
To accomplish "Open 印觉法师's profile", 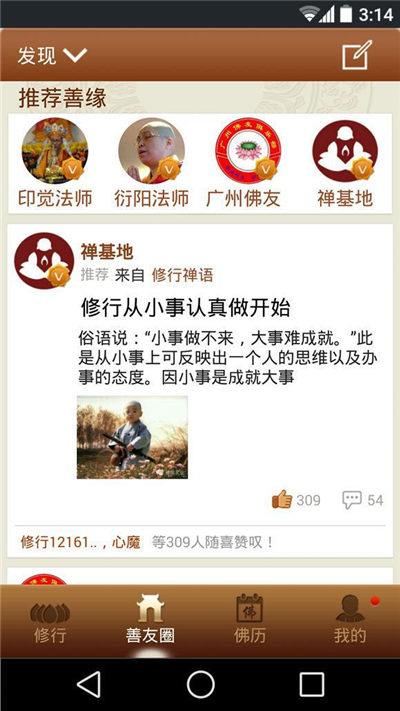I will [x=55, y=163].
